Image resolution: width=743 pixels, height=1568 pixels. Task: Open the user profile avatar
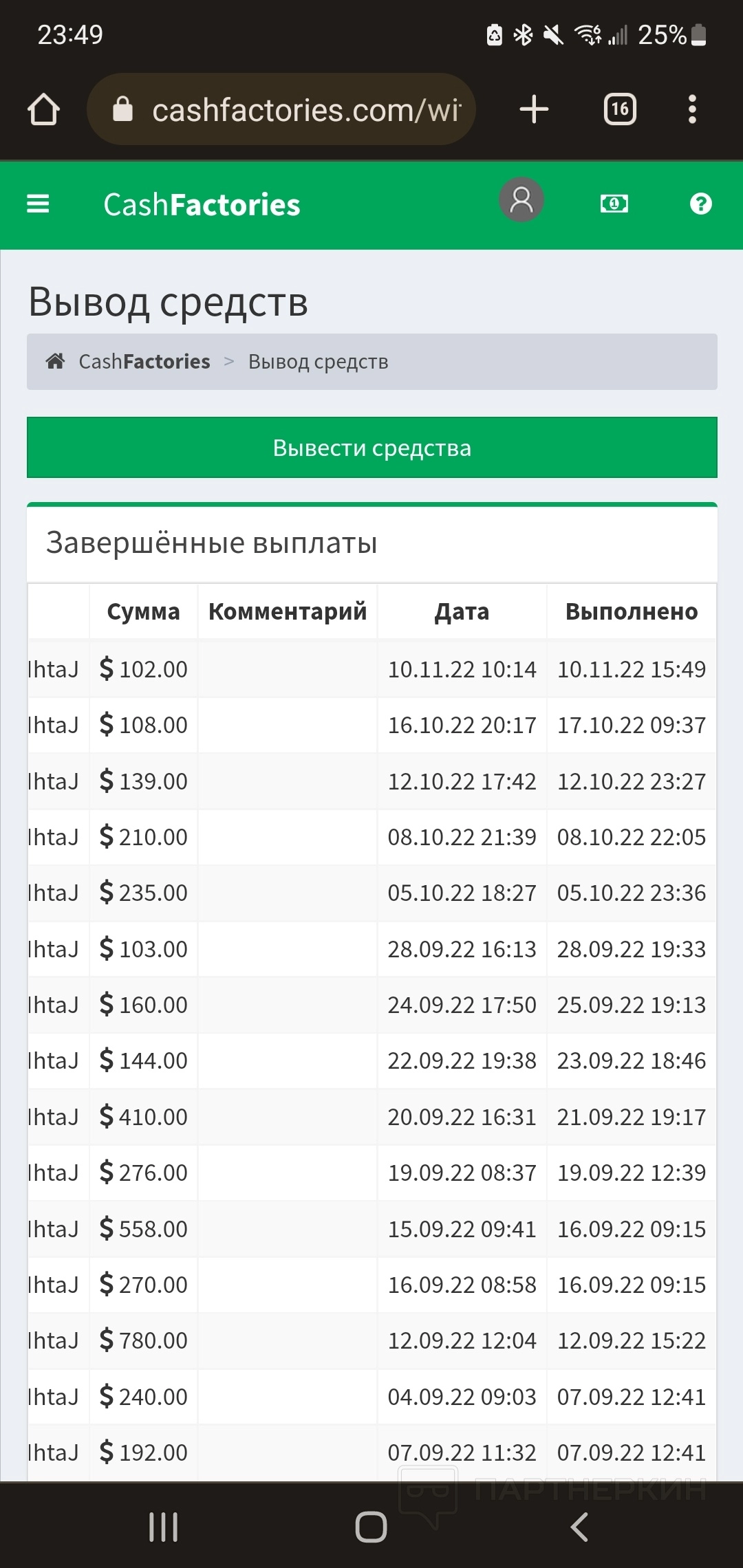521,200
